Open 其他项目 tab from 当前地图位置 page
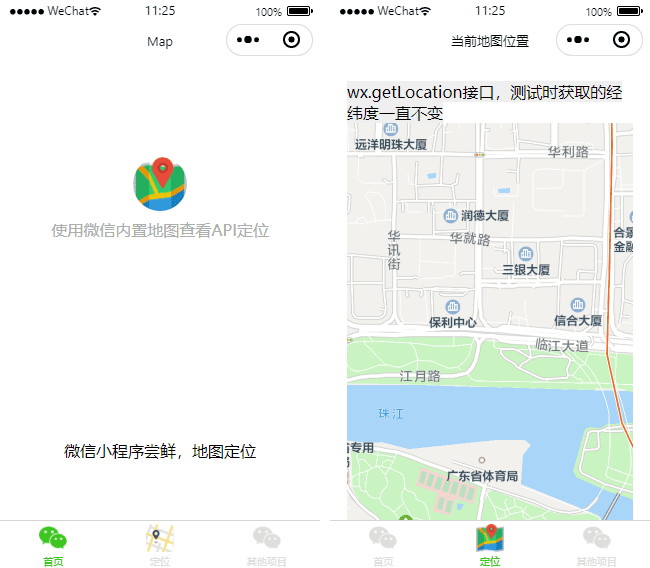Screen dimensions: 650x568 click(x=596, y=546)
